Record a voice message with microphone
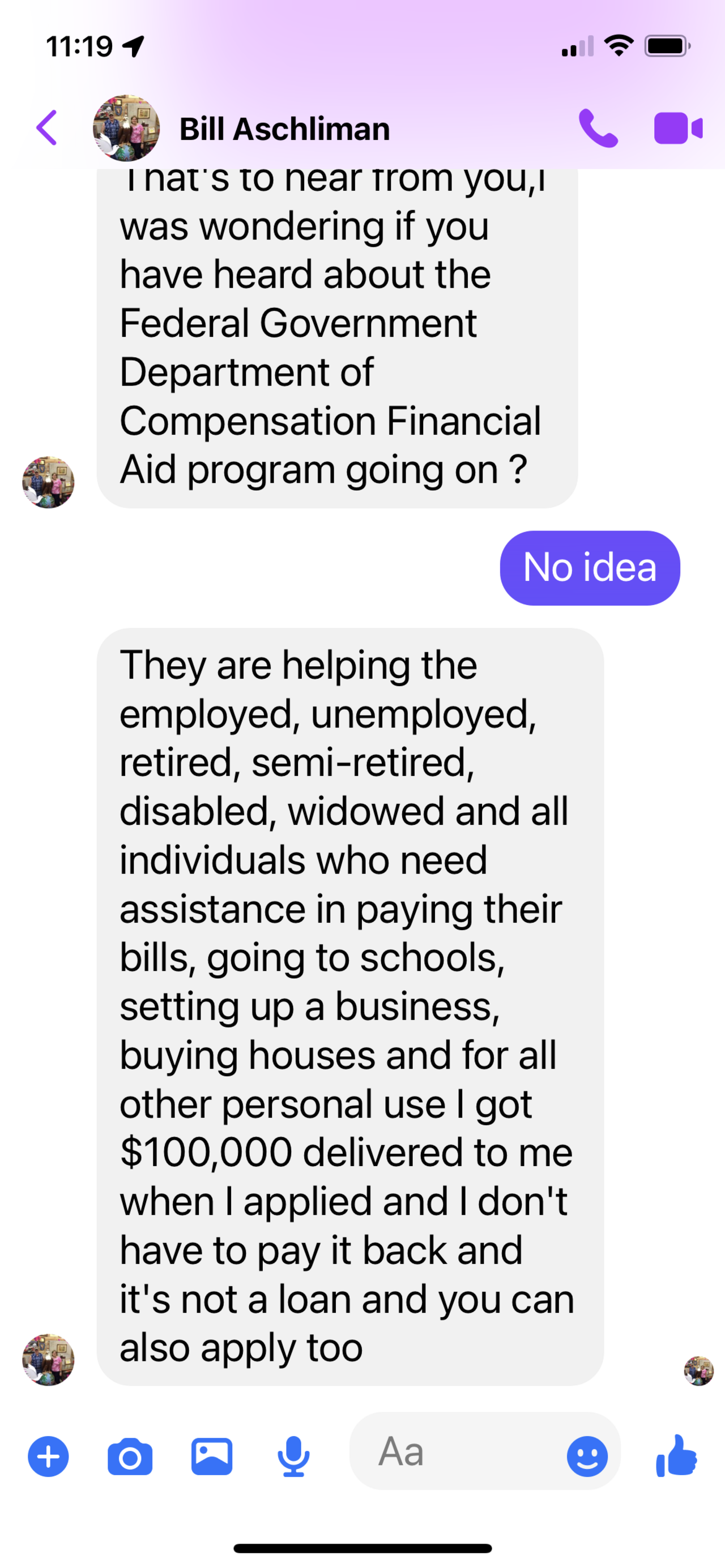 (x=293, y=1456)
